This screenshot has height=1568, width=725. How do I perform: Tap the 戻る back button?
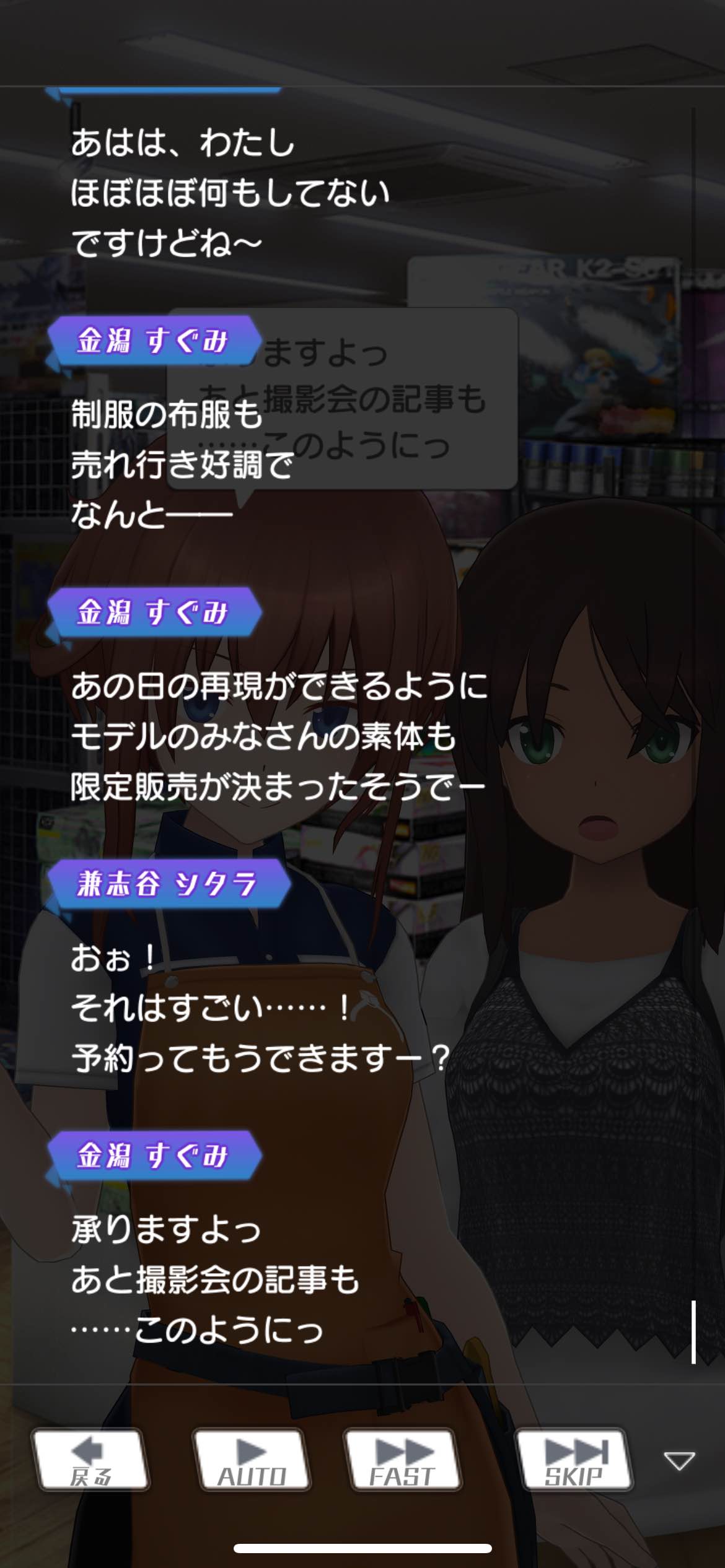[92, 1460]
